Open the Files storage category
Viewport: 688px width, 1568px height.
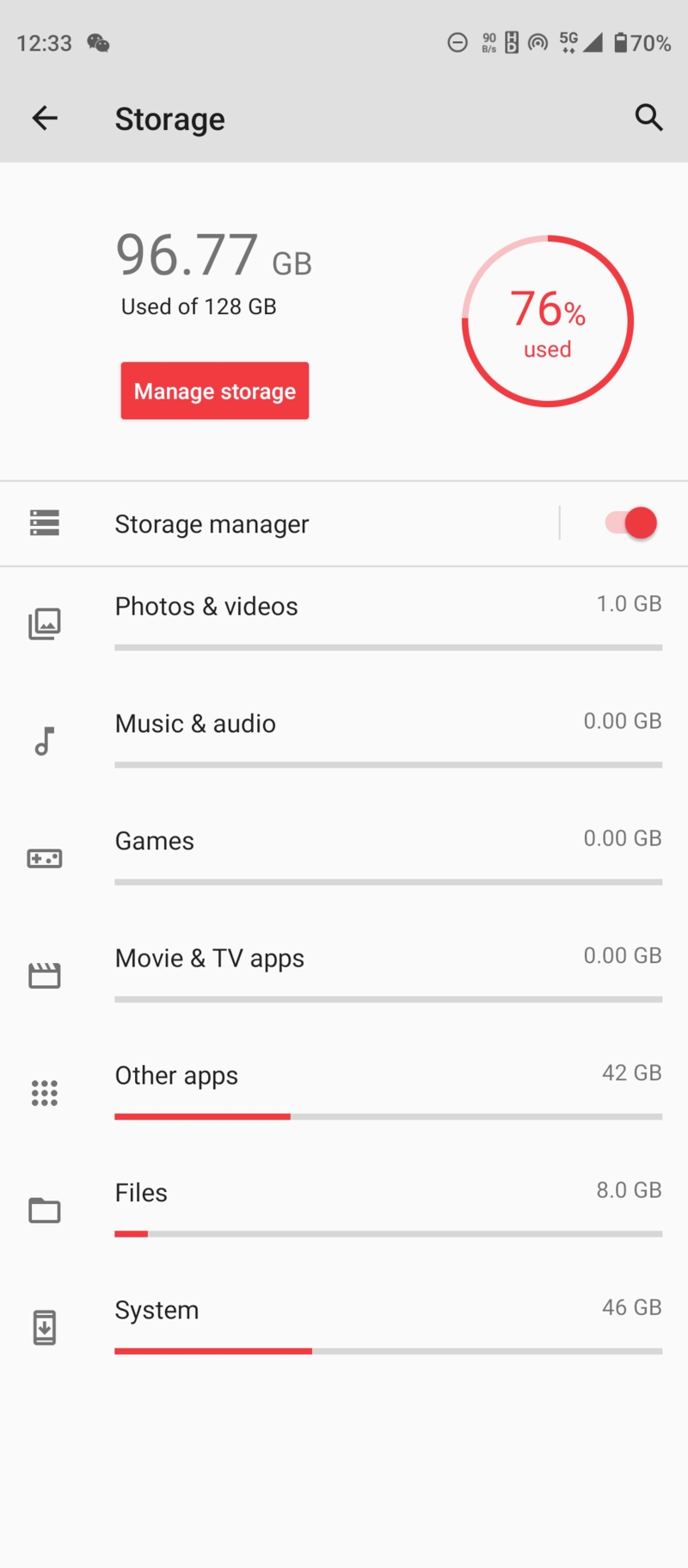pos(344,1207)
